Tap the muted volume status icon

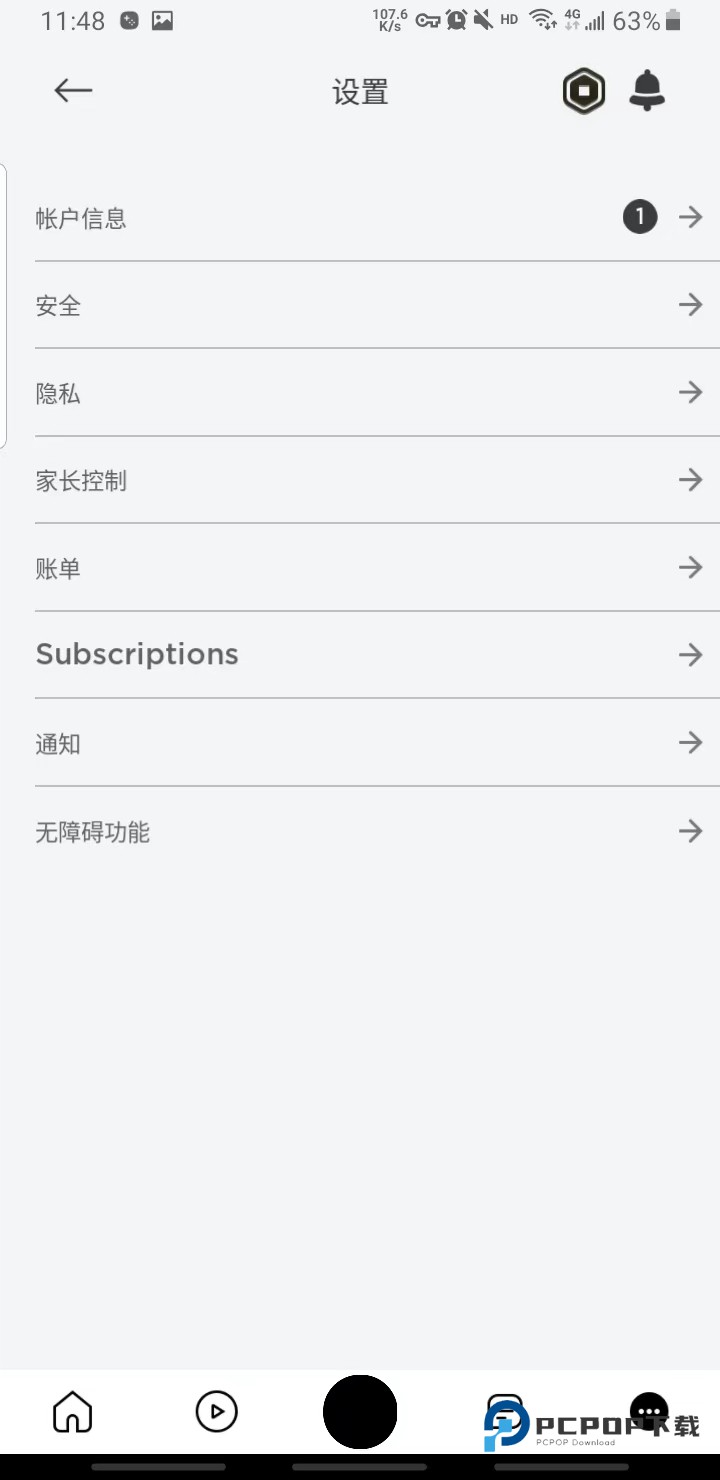click(x=481, y=18)
